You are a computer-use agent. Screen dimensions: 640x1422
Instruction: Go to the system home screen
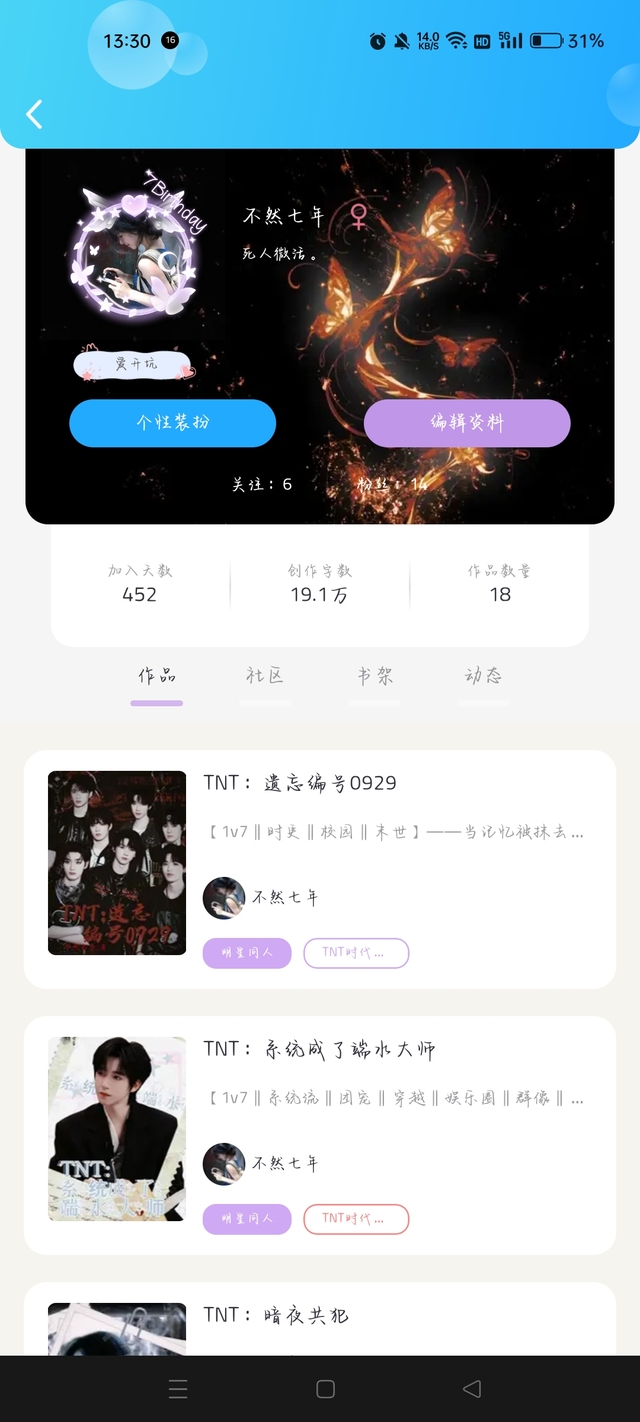tap(325, 1388)
